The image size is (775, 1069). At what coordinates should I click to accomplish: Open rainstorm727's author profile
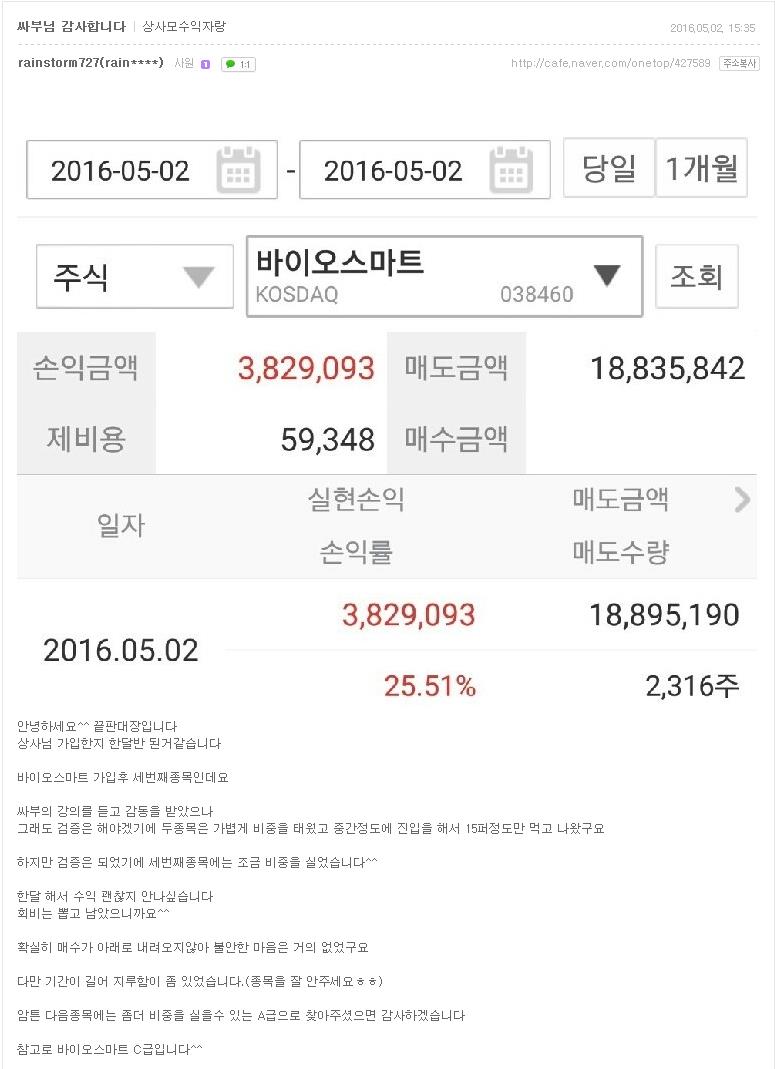click(90, 63)
